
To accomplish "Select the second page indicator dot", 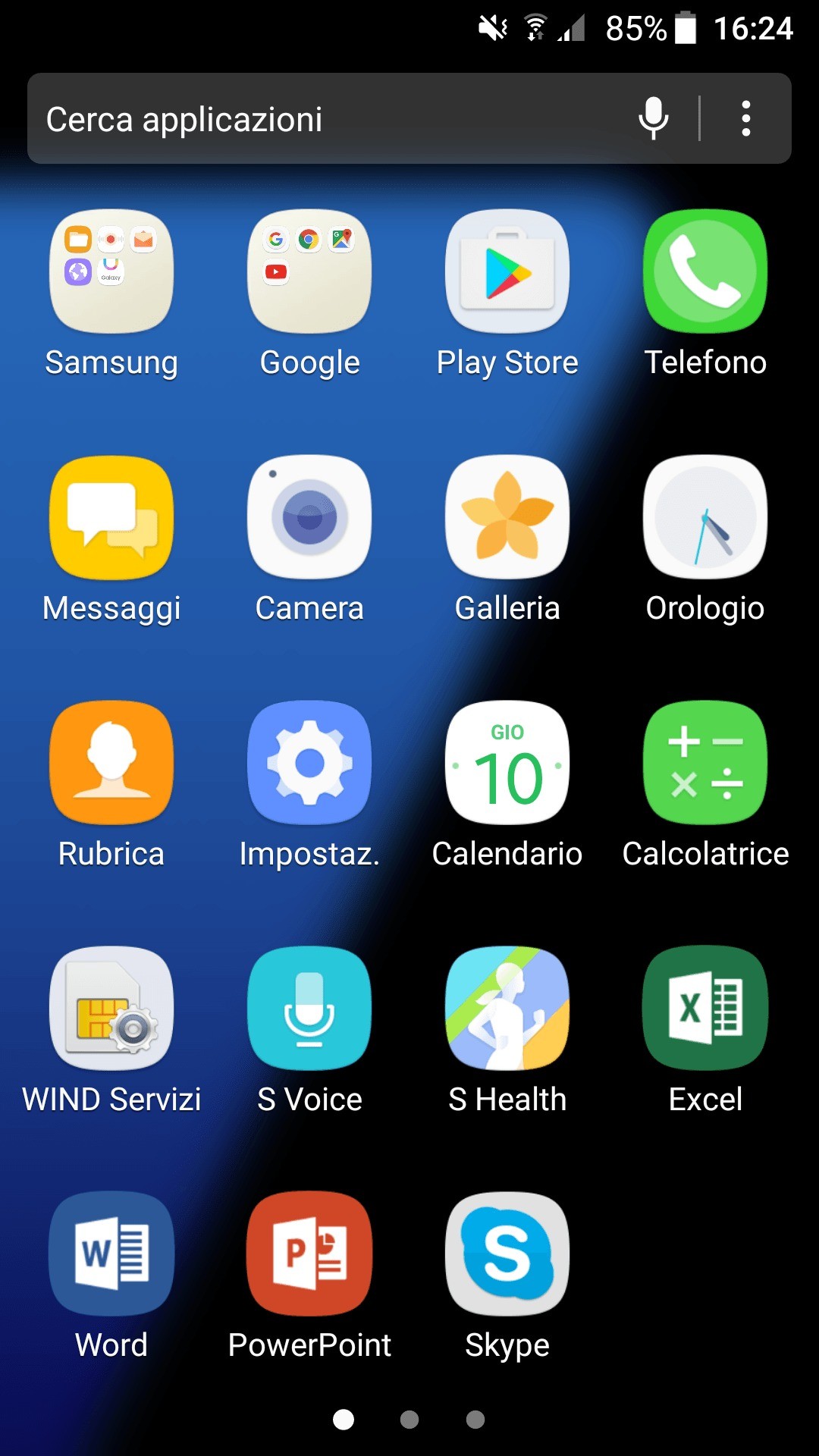I will click(x=409, y=1420).
